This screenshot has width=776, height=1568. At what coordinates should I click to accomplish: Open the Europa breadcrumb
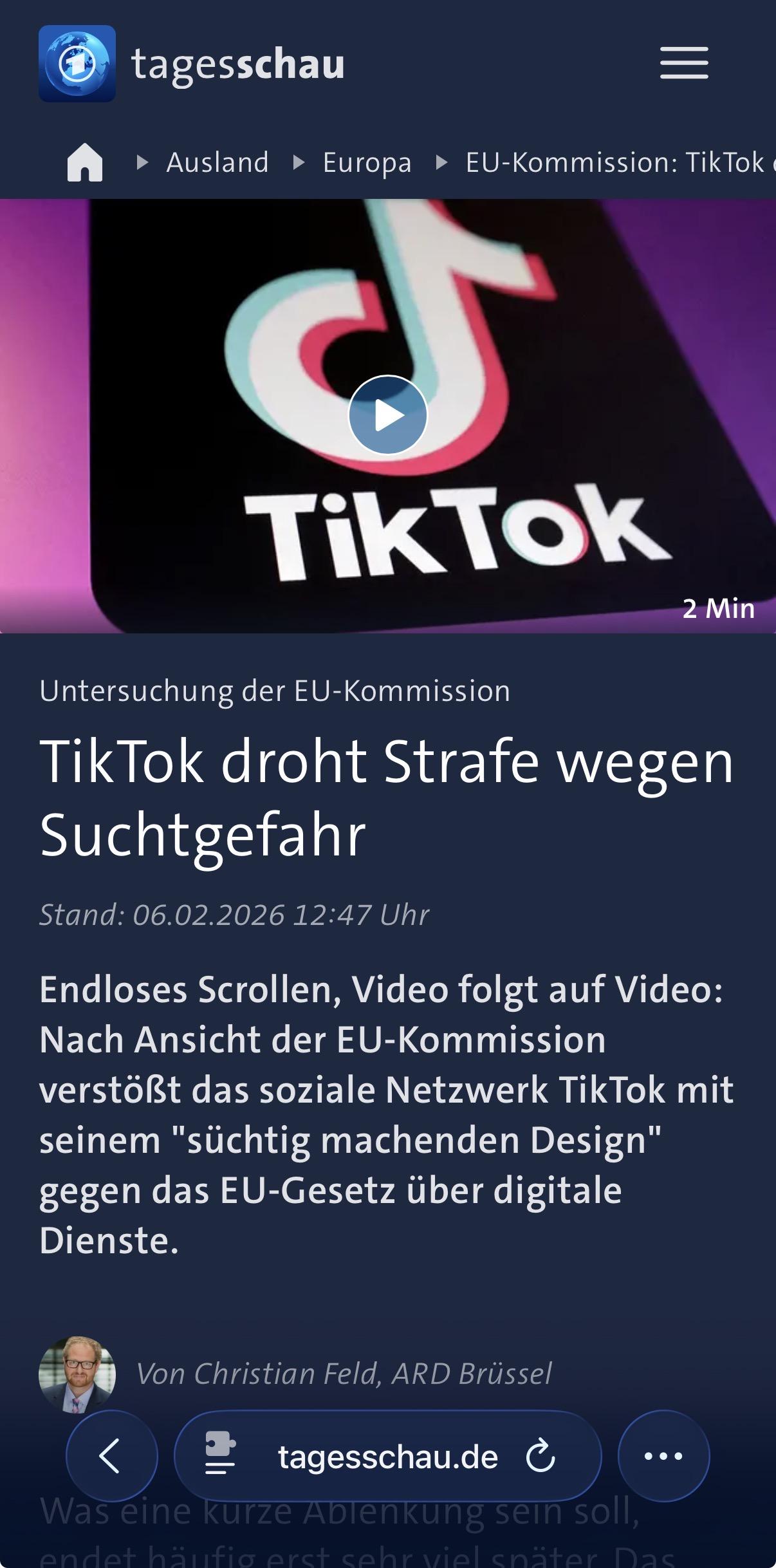367,163
